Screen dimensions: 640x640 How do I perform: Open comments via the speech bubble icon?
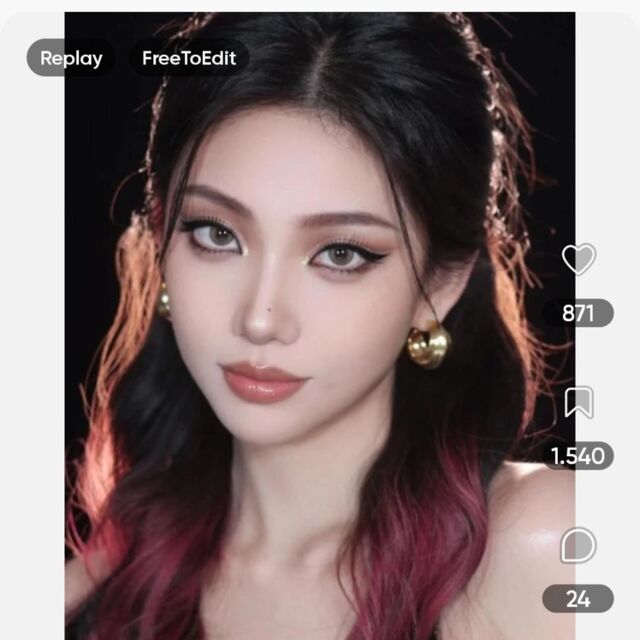[578, 546]
